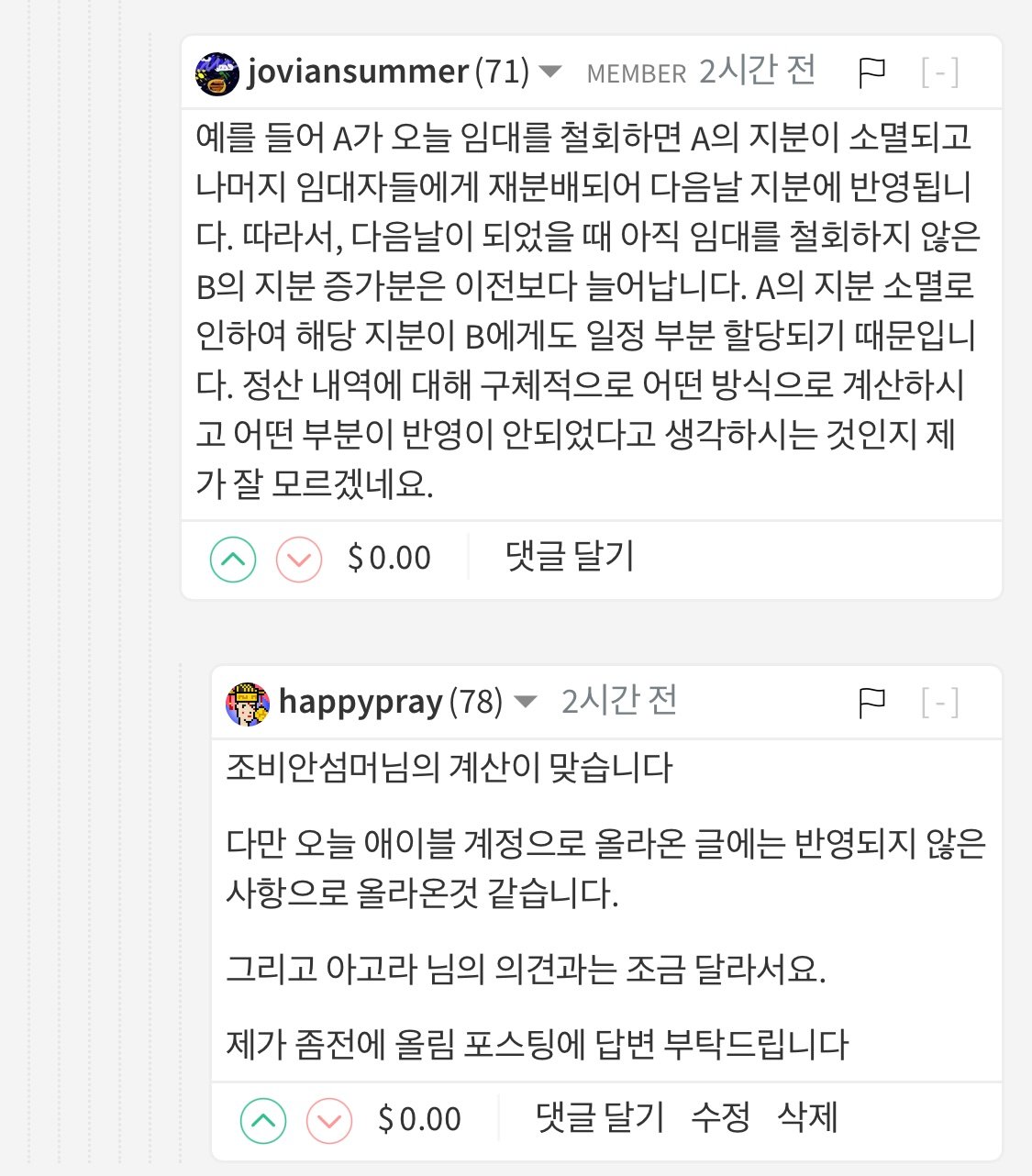Reply to joviansummer's comment
1032x1176 pixels.
(x=569, y=557)
